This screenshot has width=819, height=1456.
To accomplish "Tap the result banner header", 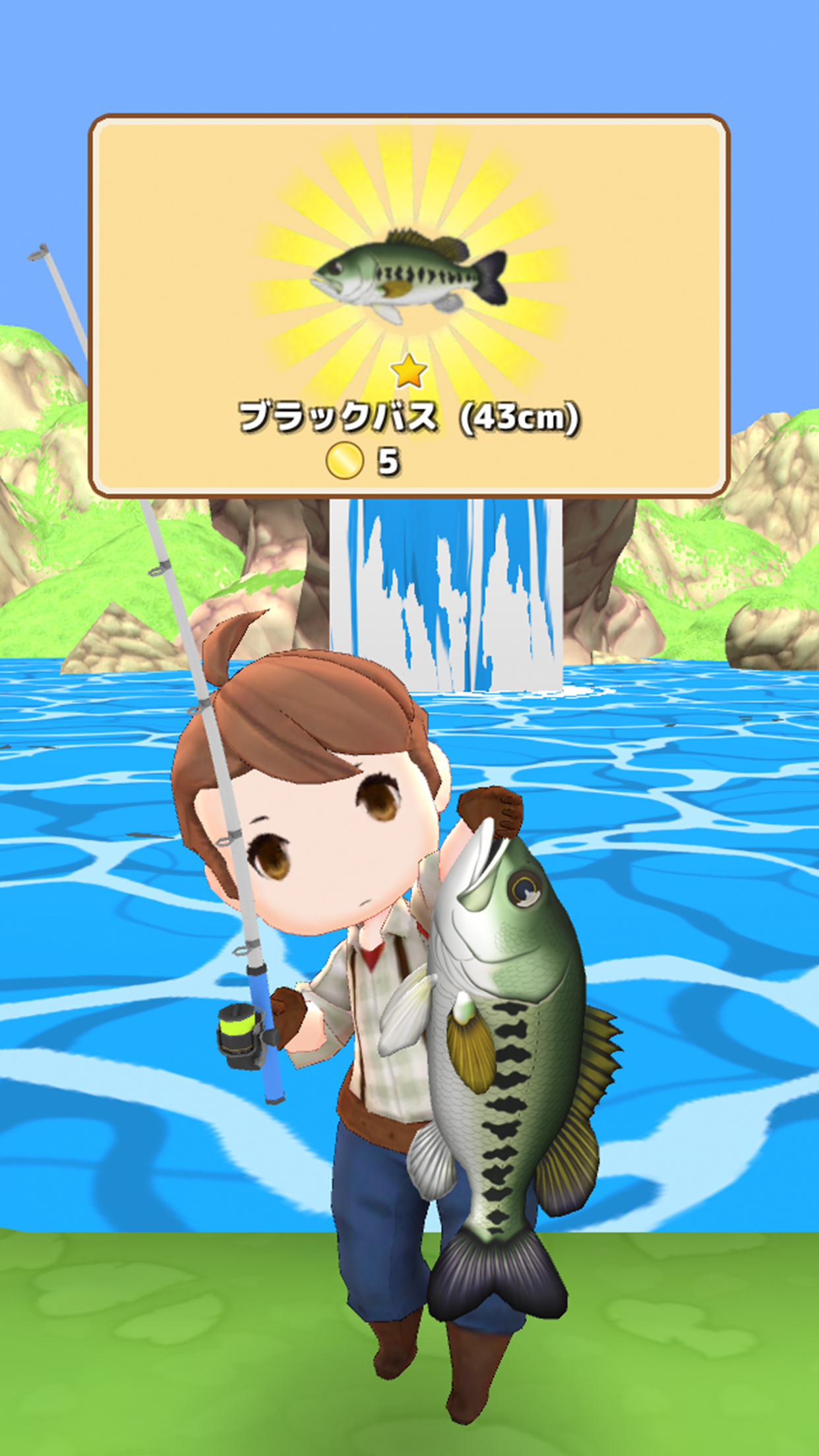I will (409, 152).
